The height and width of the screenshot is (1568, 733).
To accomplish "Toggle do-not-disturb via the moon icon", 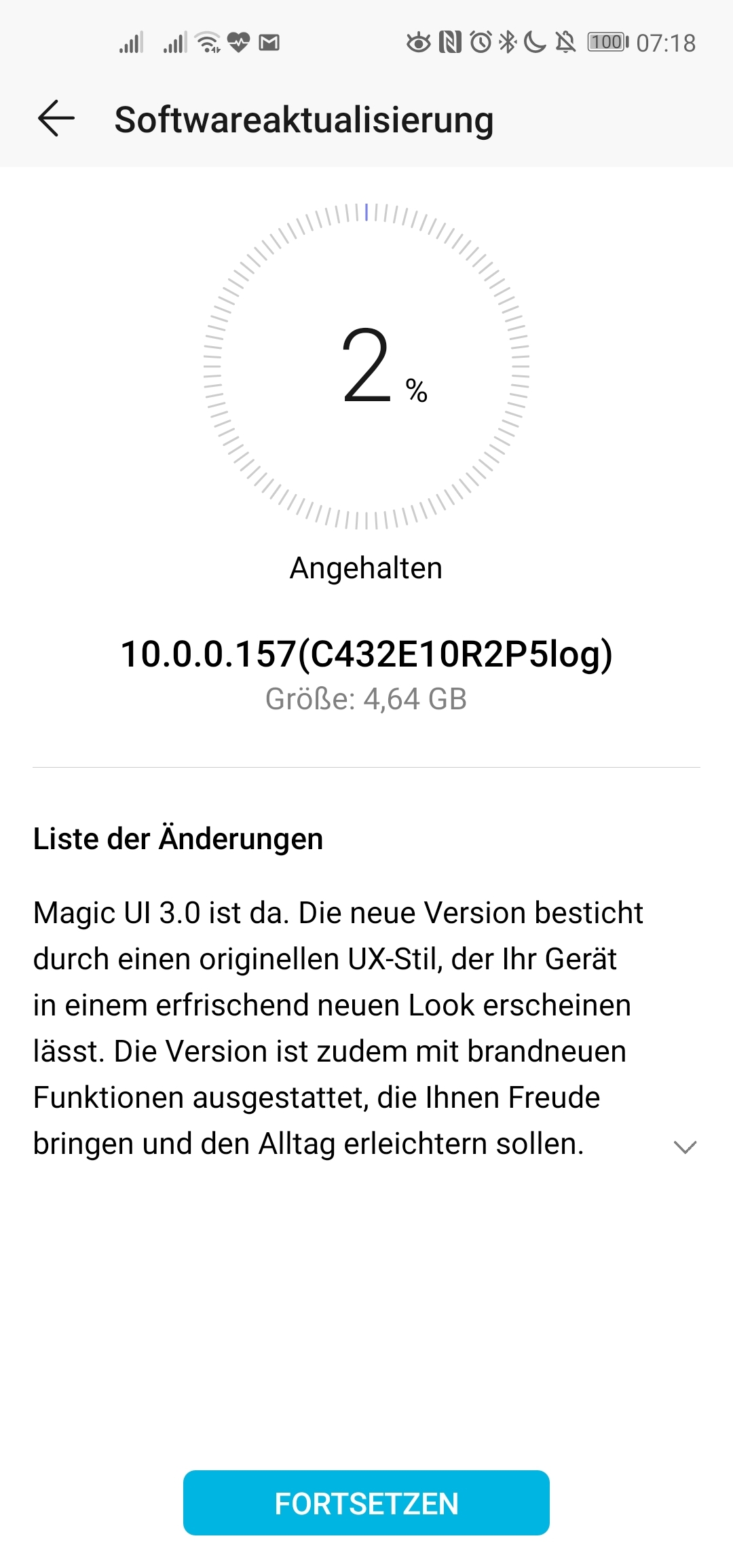I will coord(535,42).
